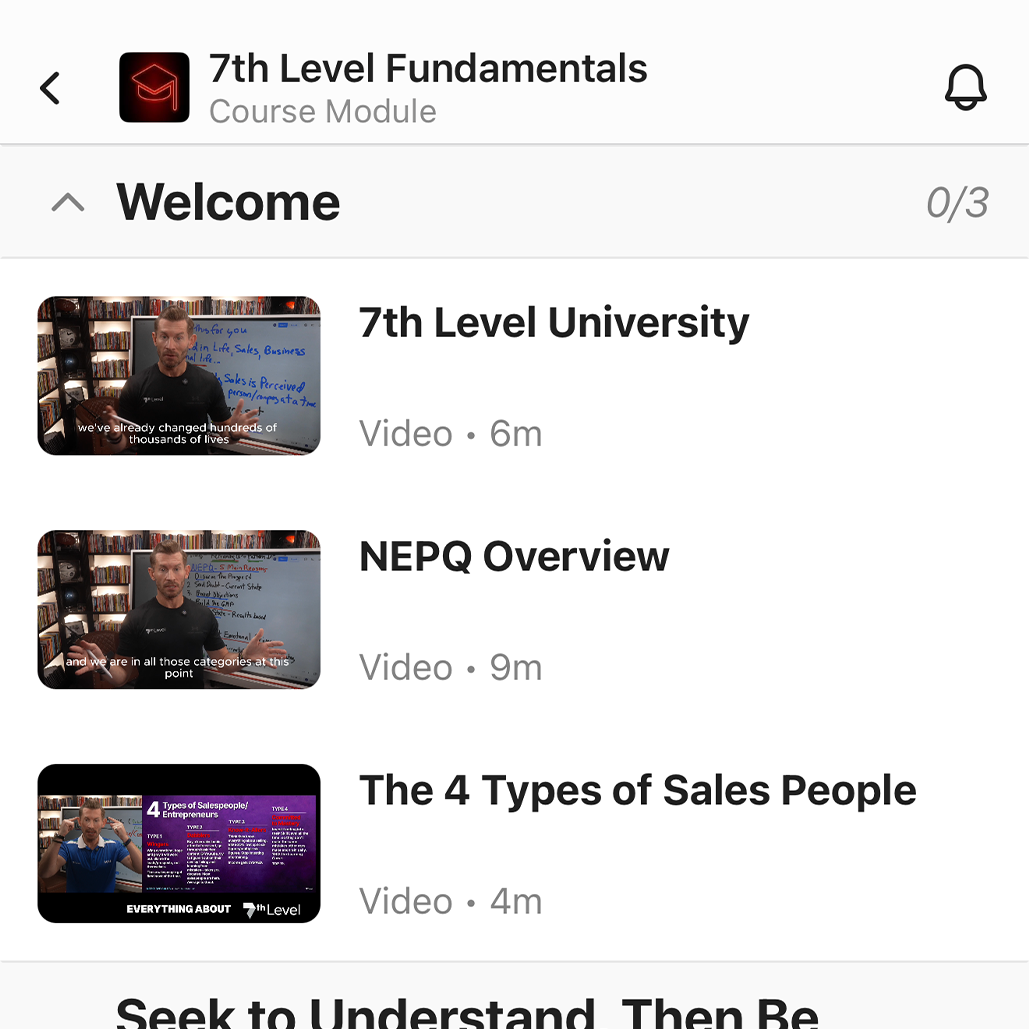The width and height of the screenshot is (1029, 1029).
Task: Open the NEPQ Overview video
Action: [x=179, y=609]
